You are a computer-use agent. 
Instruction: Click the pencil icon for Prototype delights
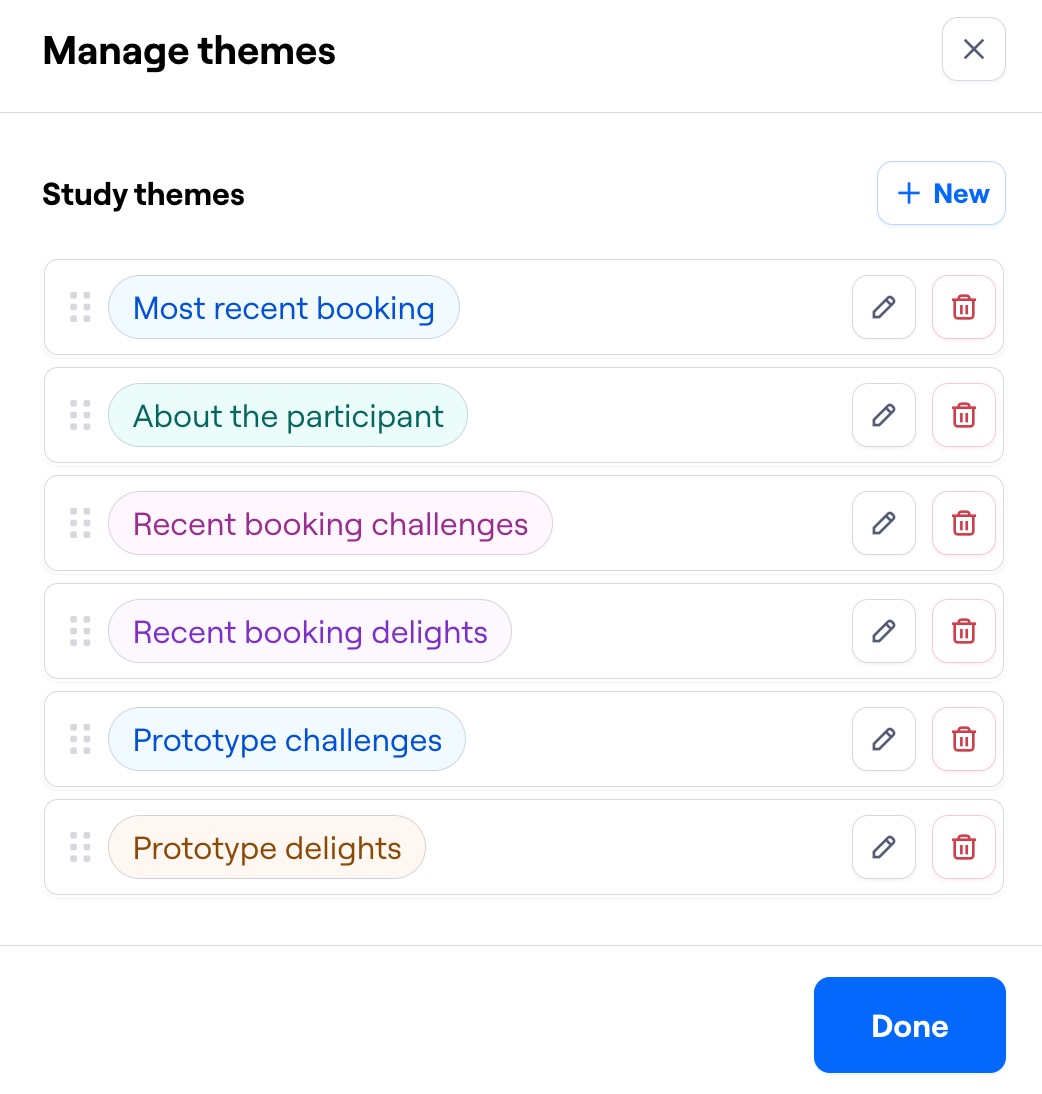click(884, 847)
